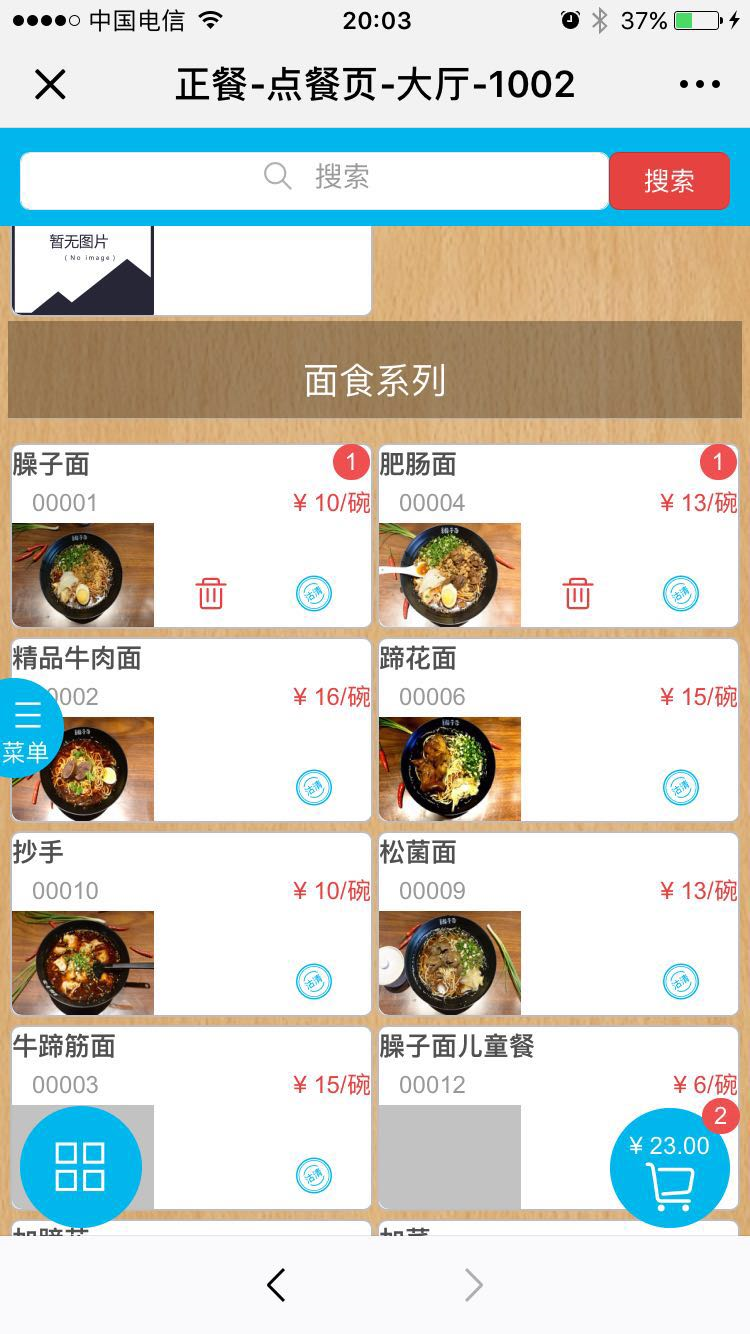Open the grid categories floating button

[x=80, y=1167]
